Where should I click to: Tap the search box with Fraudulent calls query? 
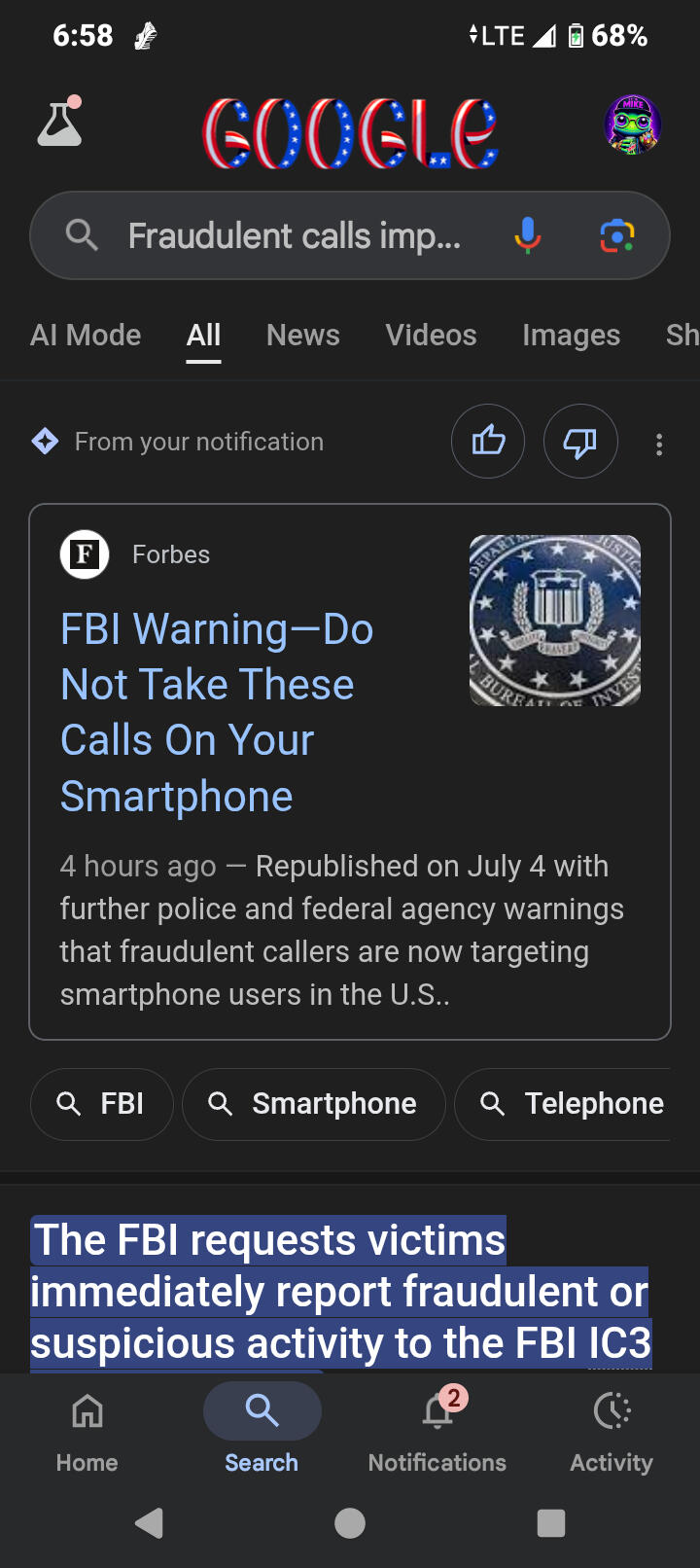coord(350,235)
